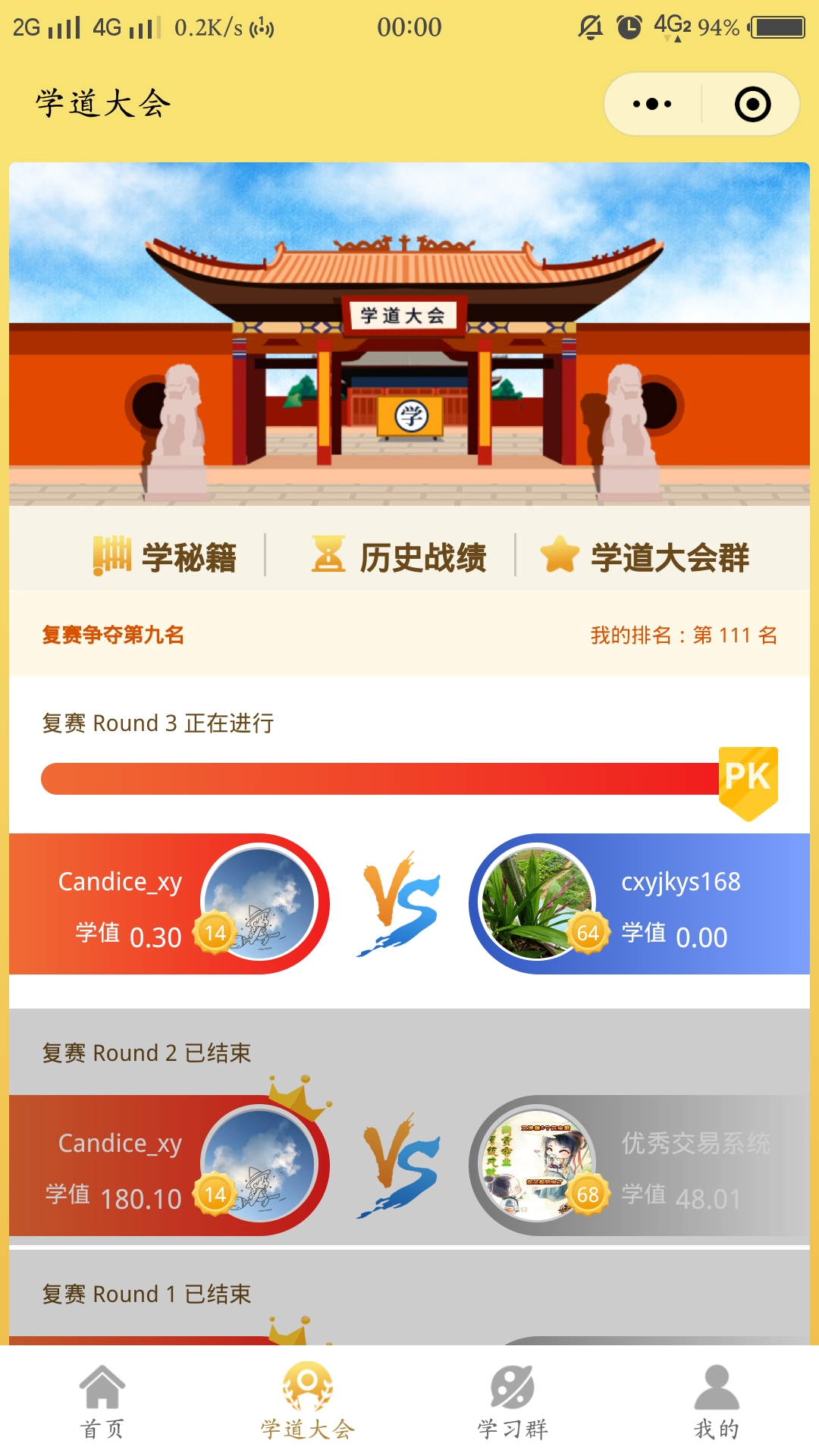The height and width of the screenshot is (1456, 819).
Task: View 历史战绩 match history
Action: click(x=399, y=557)
